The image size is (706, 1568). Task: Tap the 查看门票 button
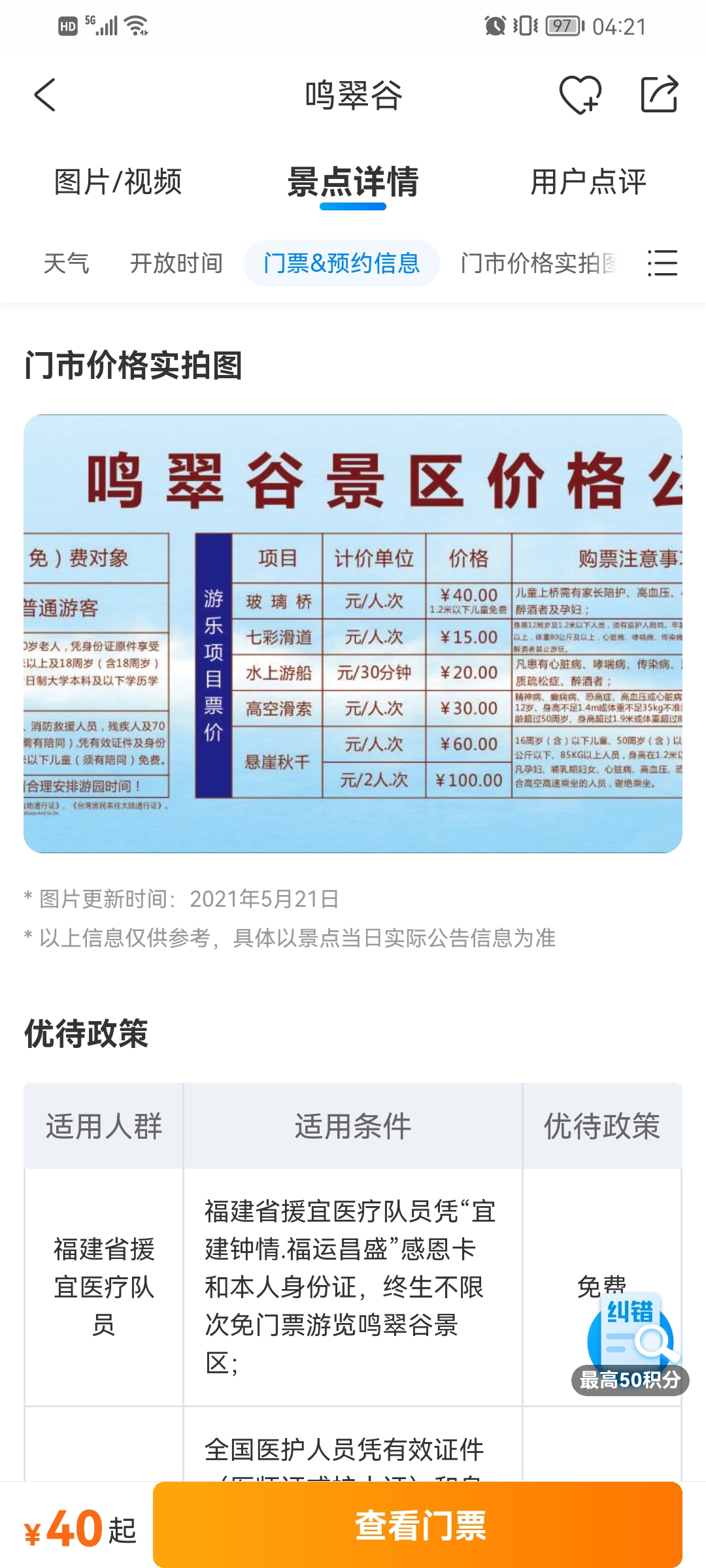[x=418, y=1525]
